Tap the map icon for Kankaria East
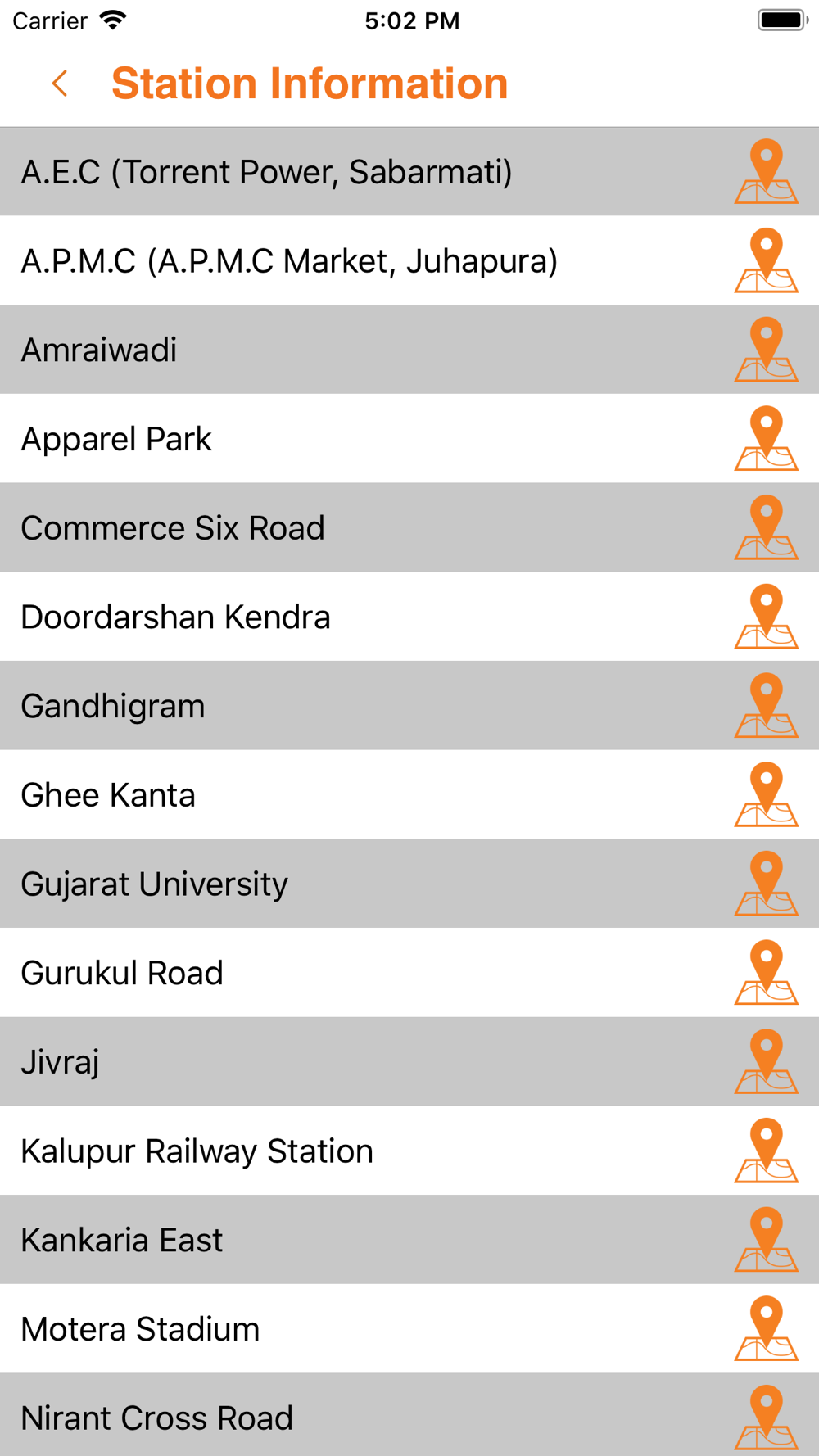 [767, 1240]
